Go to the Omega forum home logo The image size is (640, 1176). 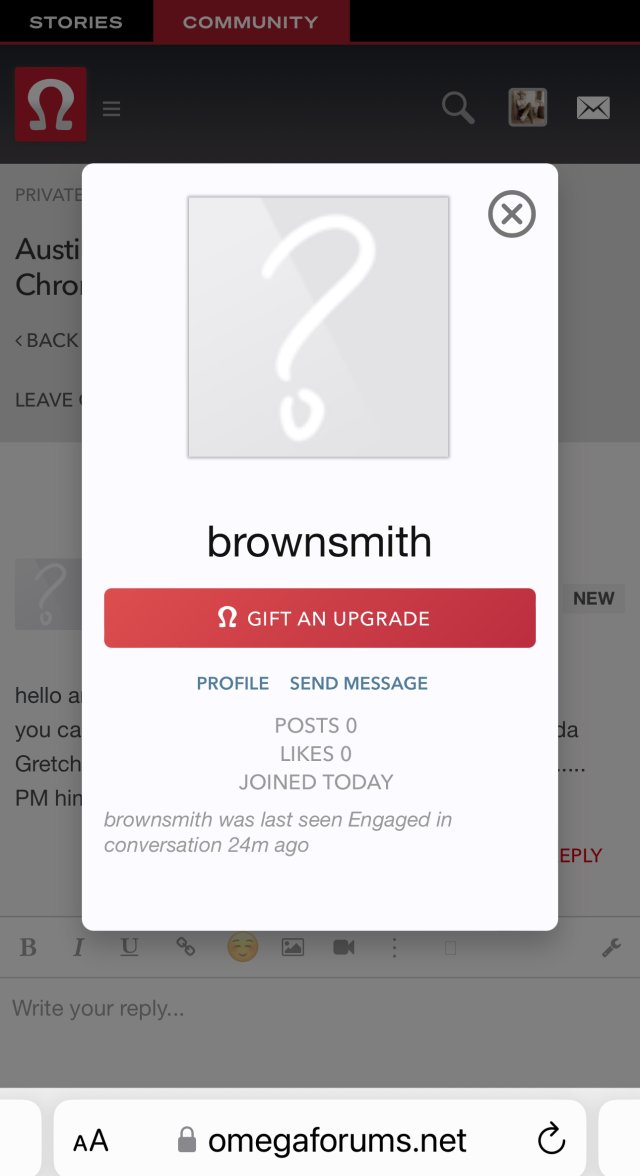click(50, 104)
